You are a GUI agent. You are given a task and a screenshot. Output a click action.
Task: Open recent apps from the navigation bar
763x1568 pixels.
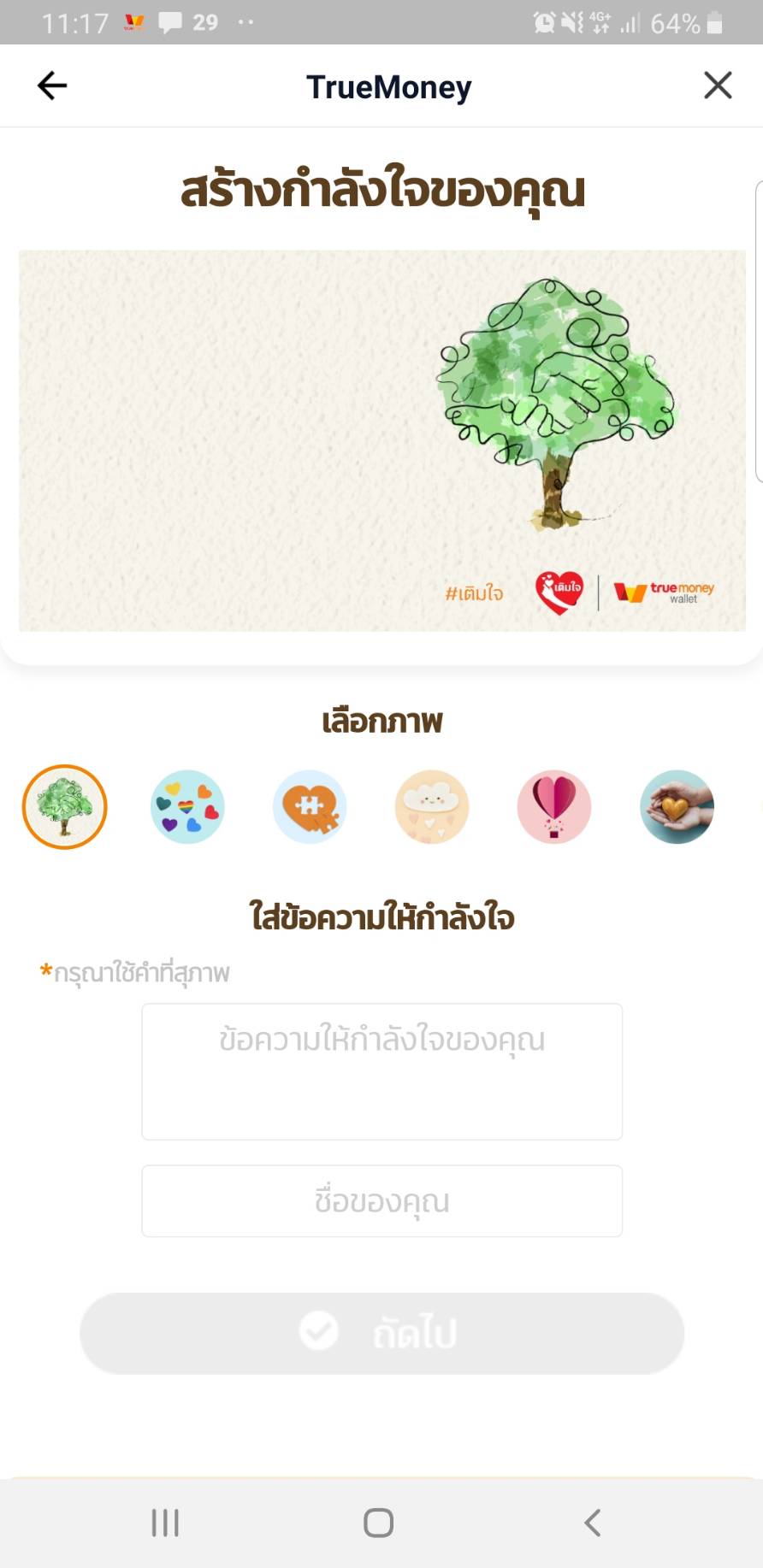[x=165, y=1523]
